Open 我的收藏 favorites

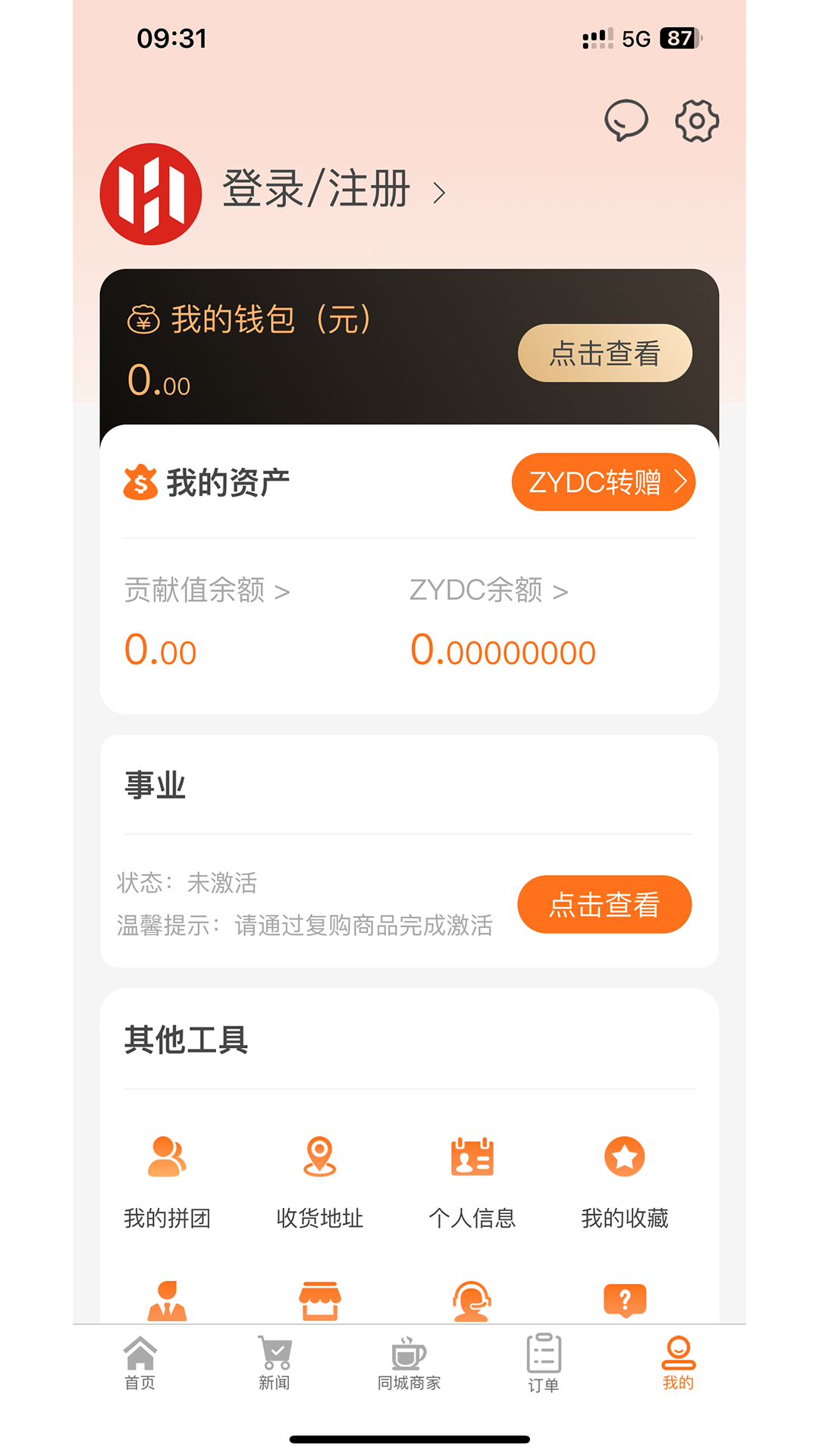coord(624,1179)
